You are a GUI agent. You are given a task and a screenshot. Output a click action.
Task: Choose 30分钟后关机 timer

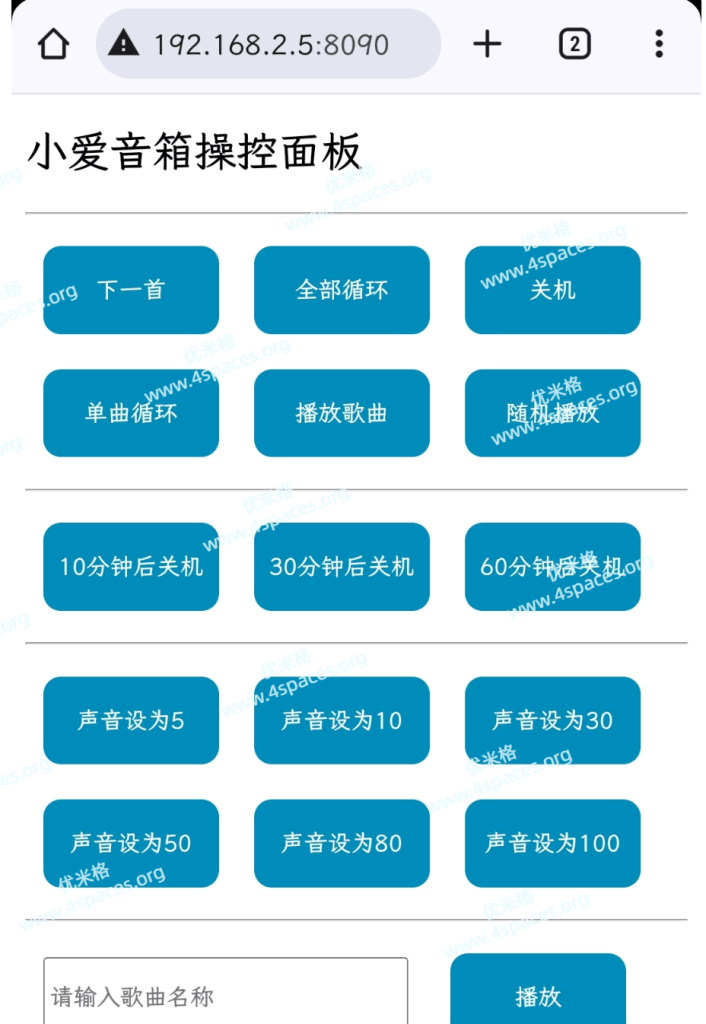point(342,567)
